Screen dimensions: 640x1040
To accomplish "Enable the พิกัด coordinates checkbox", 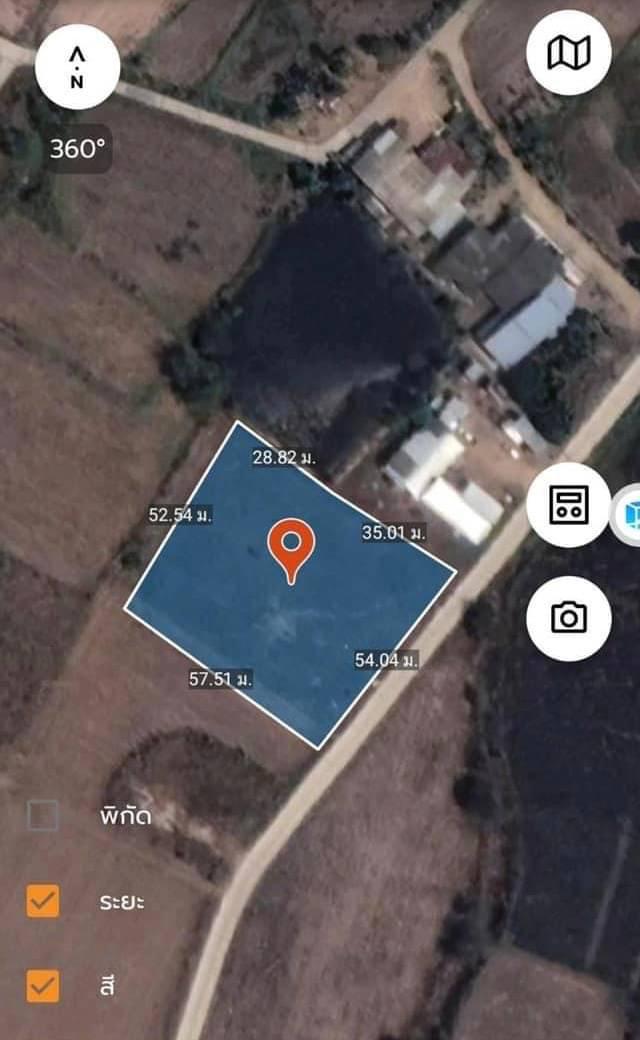I will (x=43, y=815).
